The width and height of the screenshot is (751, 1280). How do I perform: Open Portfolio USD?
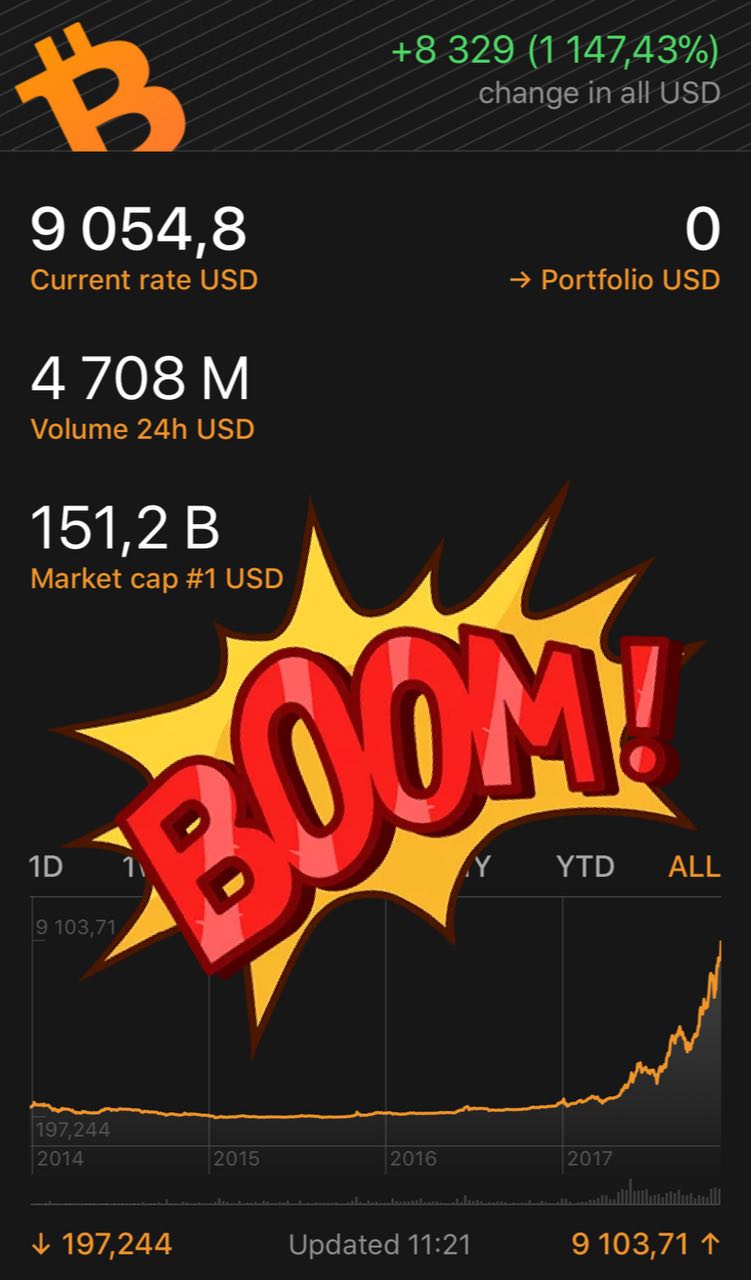point(615,280)
